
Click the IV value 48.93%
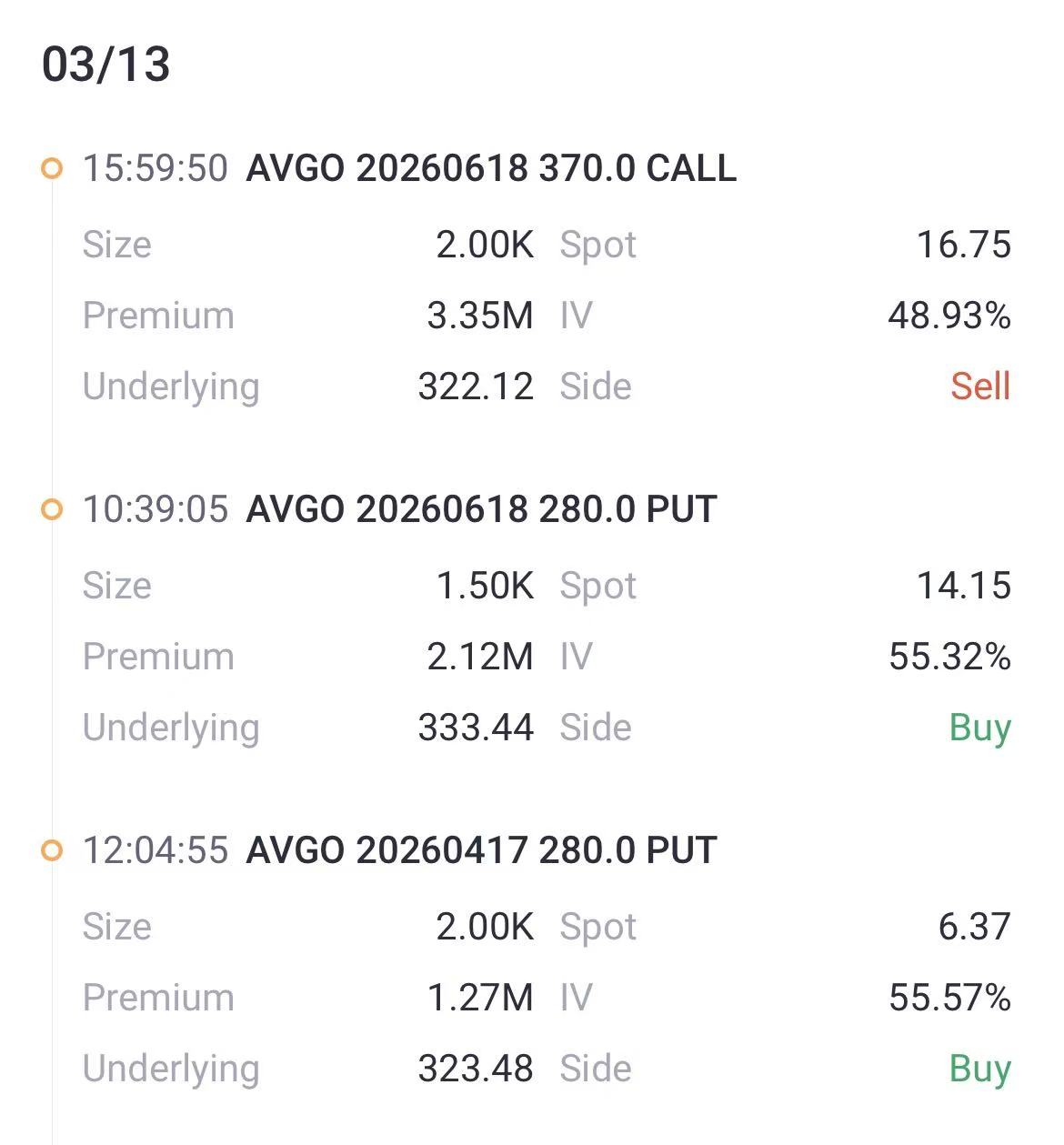tap(949, 316)
